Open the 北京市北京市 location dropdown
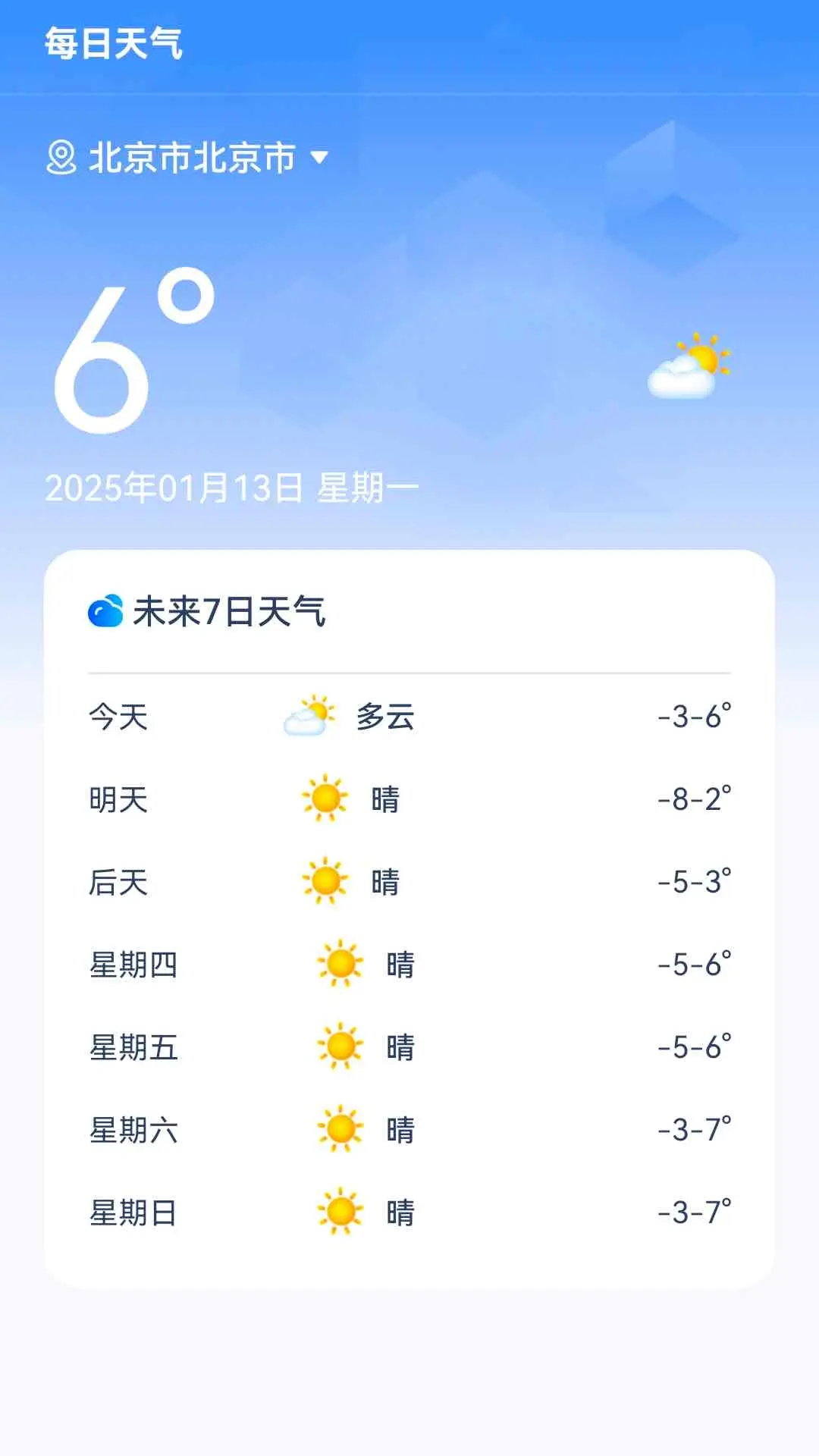The width and height of the screenshot is (819, 1456). (x=190, y=158)
